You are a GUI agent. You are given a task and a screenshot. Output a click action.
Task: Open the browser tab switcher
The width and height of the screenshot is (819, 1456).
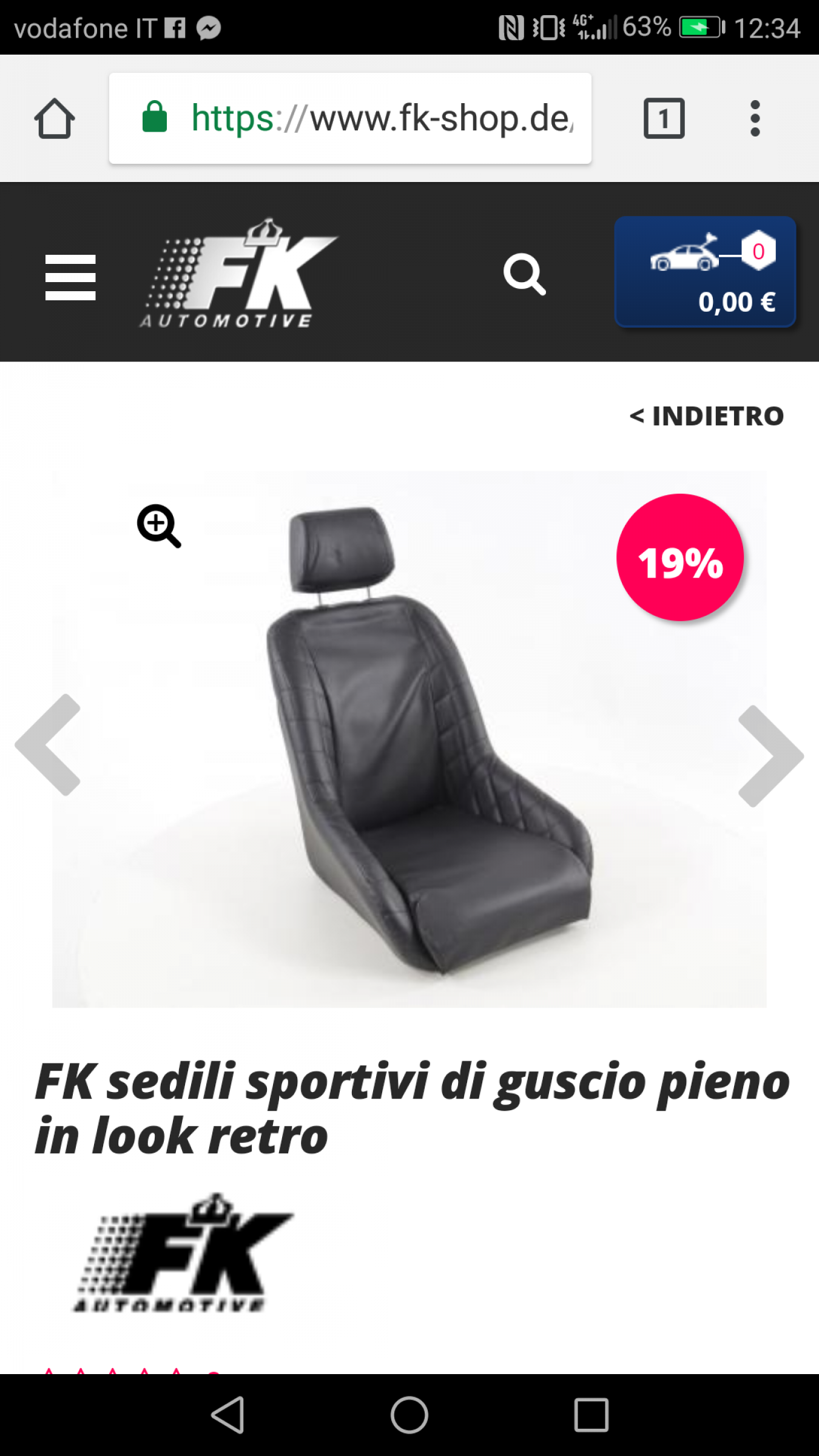coord(664,118)
